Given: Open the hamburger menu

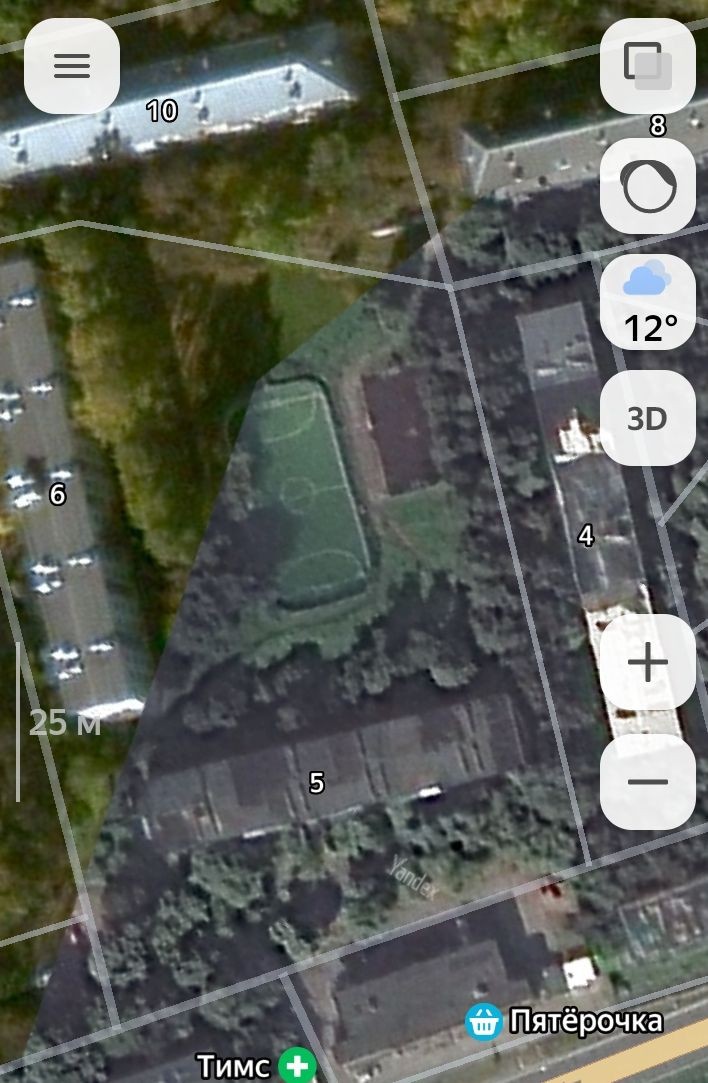Looking at the screenshot, I should pos(72,66).
